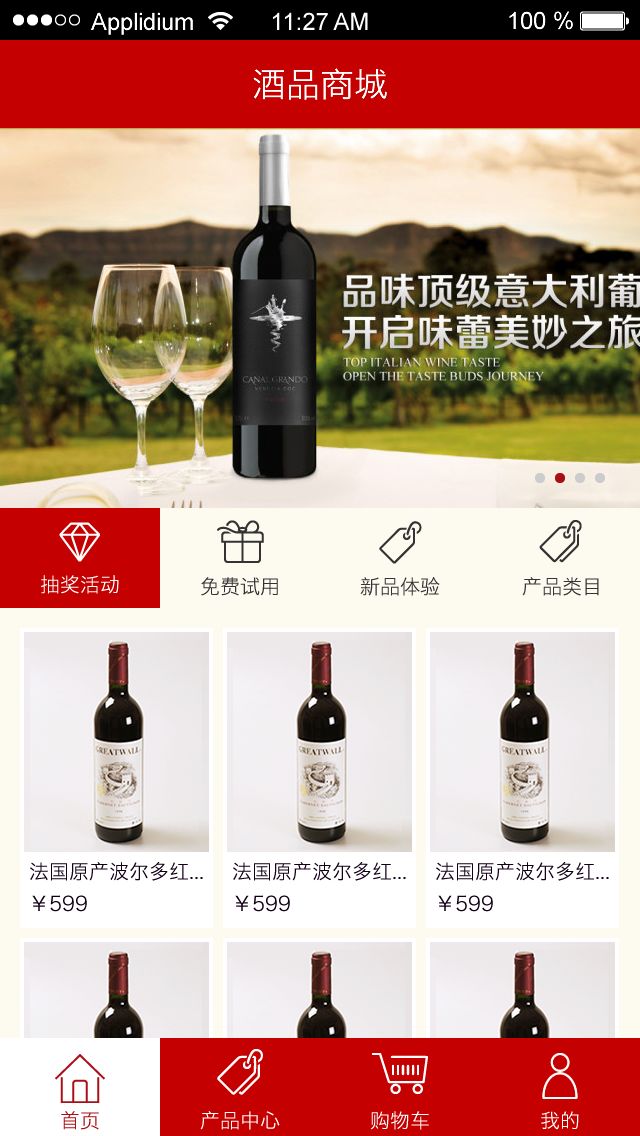The height and width of the screenshot is (1136, 640).
Task: Open the 购物车 shopping cart tab
Action: 400,1088
